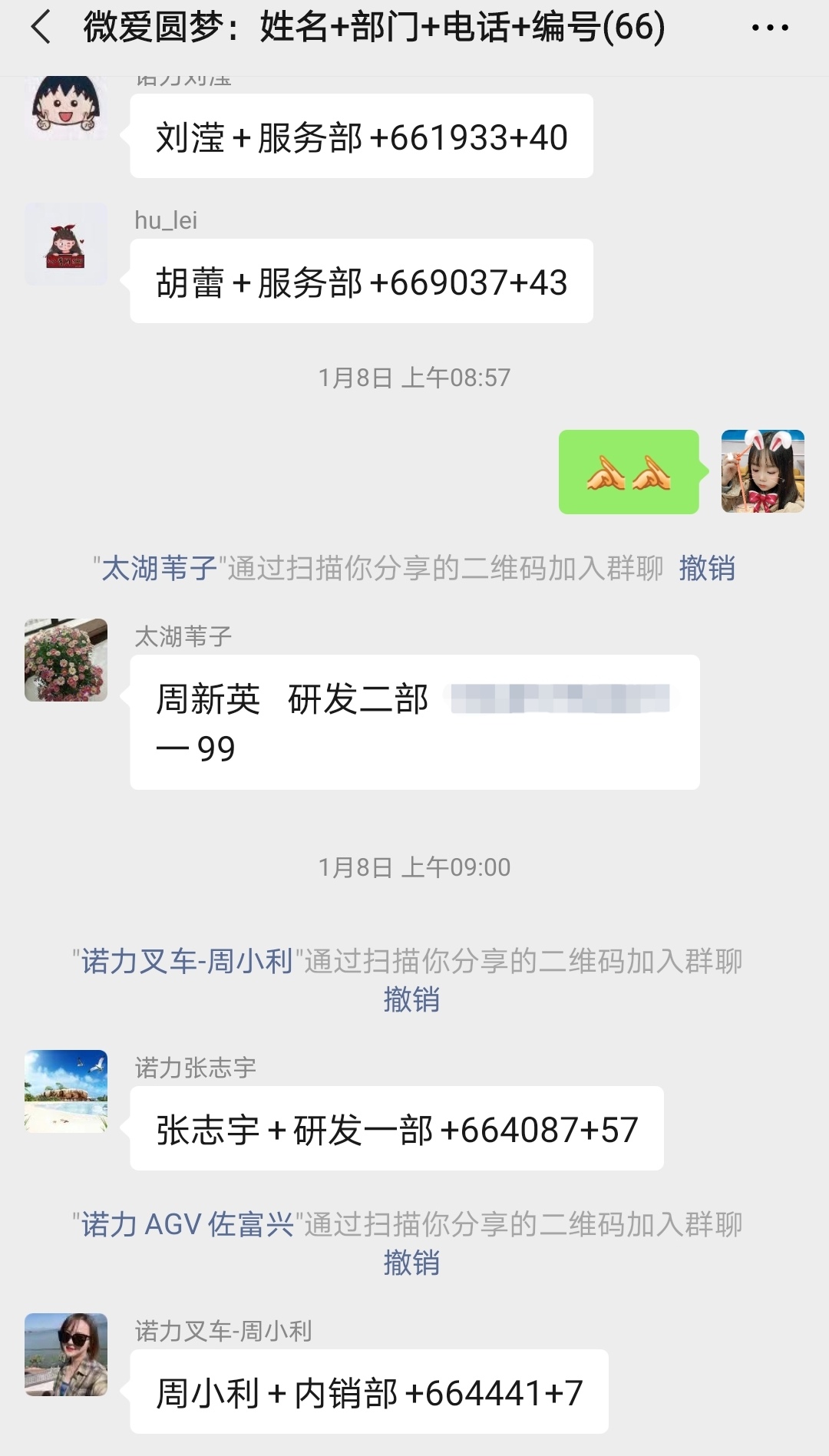Screen dimensions: 829x1456
Task: Open the avatar next to 周小利's message
Action: pyautogui.click(x=66, y=1355)
